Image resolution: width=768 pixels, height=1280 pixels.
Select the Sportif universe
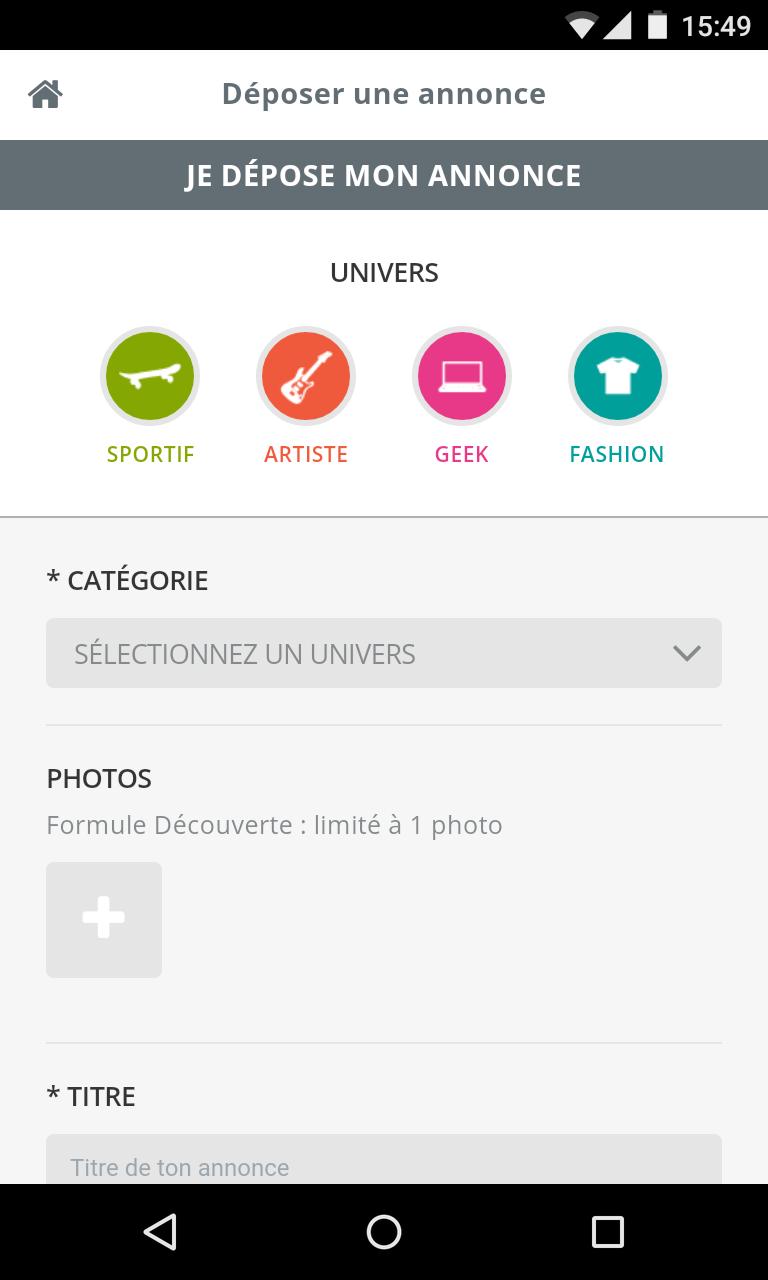pos(150,377)
